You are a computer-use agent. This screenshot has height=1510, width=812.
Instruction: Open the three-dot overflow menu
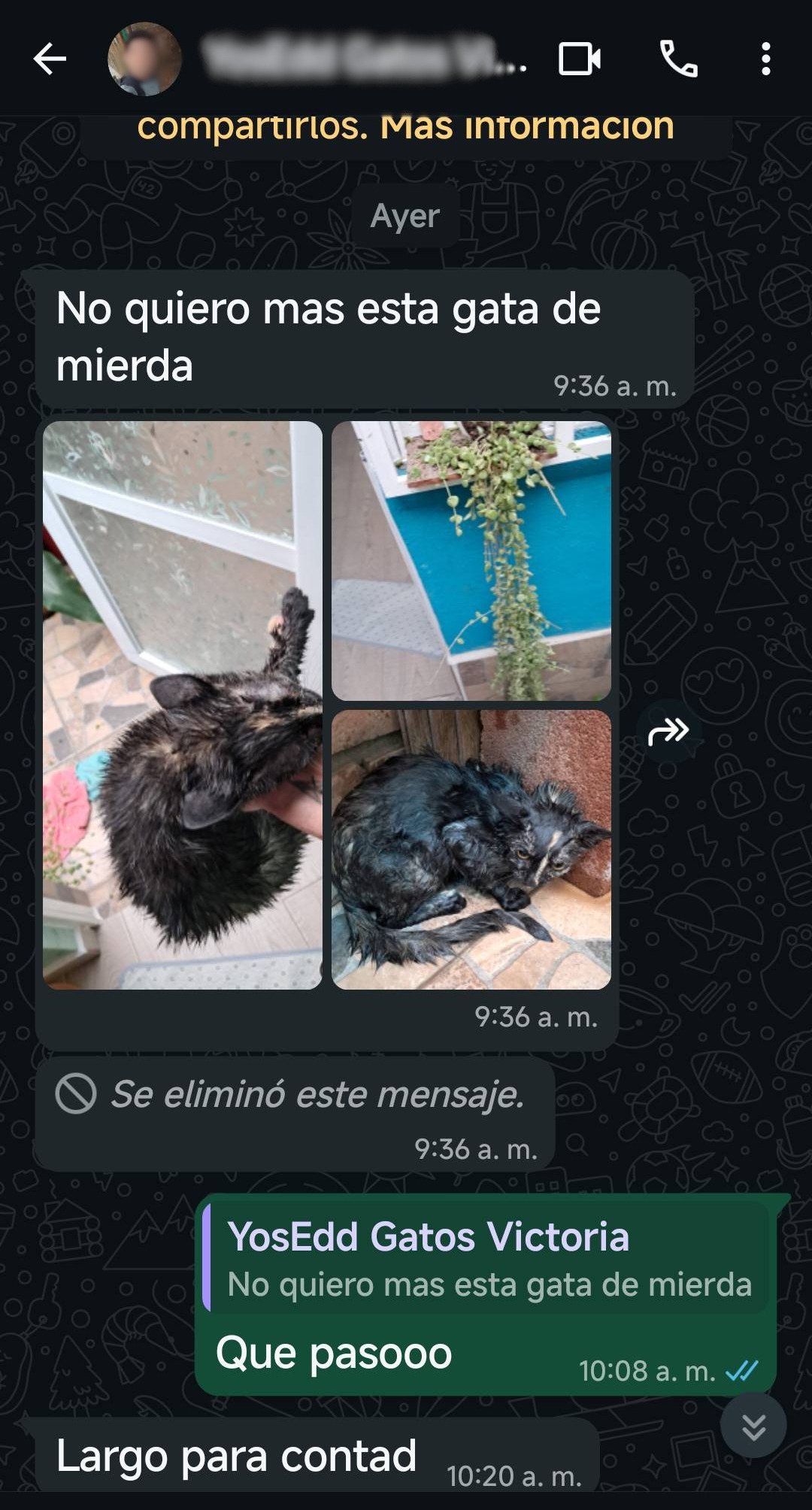tap(765, 59)
